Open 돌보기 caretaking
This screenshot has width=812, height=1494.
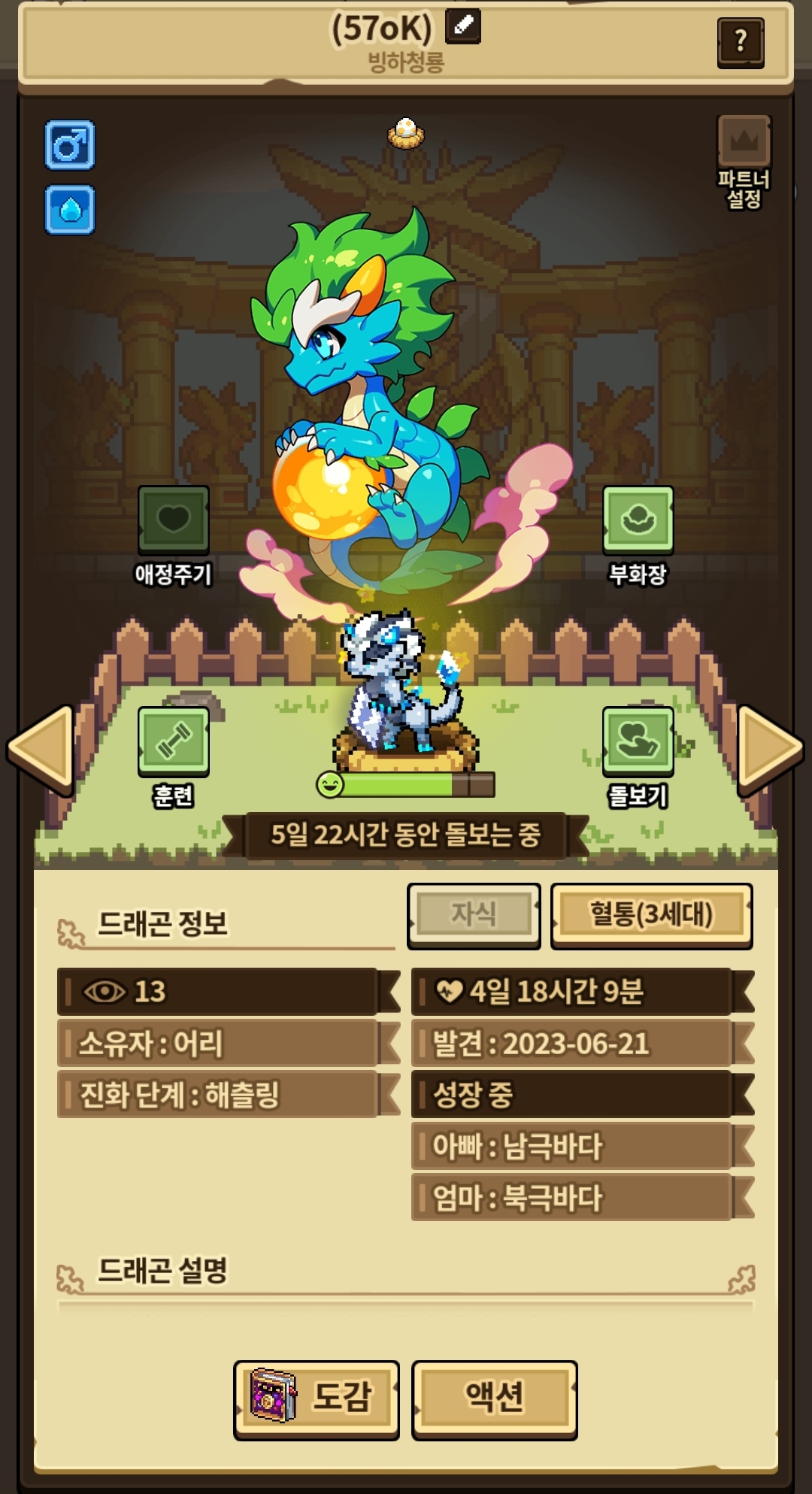tap(638, 757)
